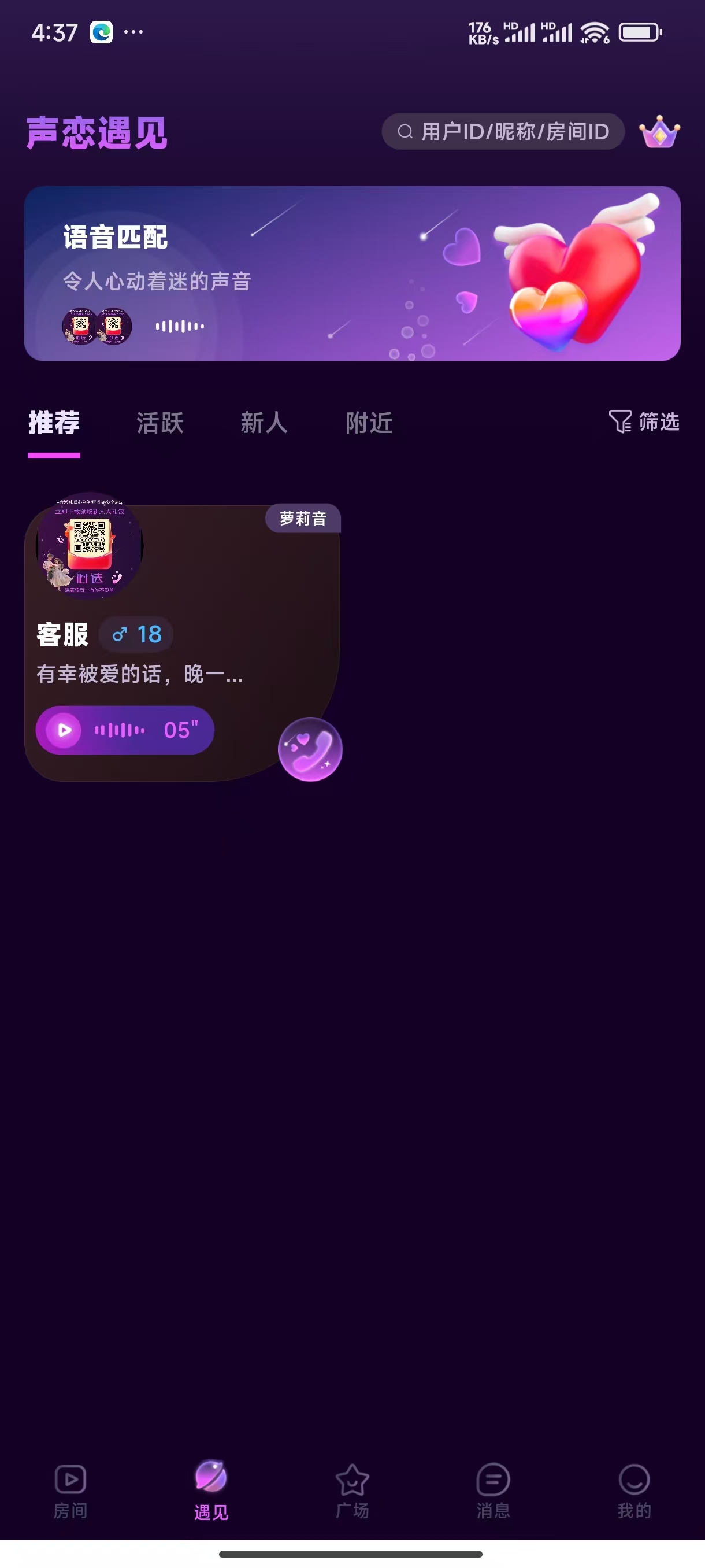The height and width of the screenshot is (1568, 705).
Task: Select the 遇见 tab in bottom navigation
Action: [211, 1490]
